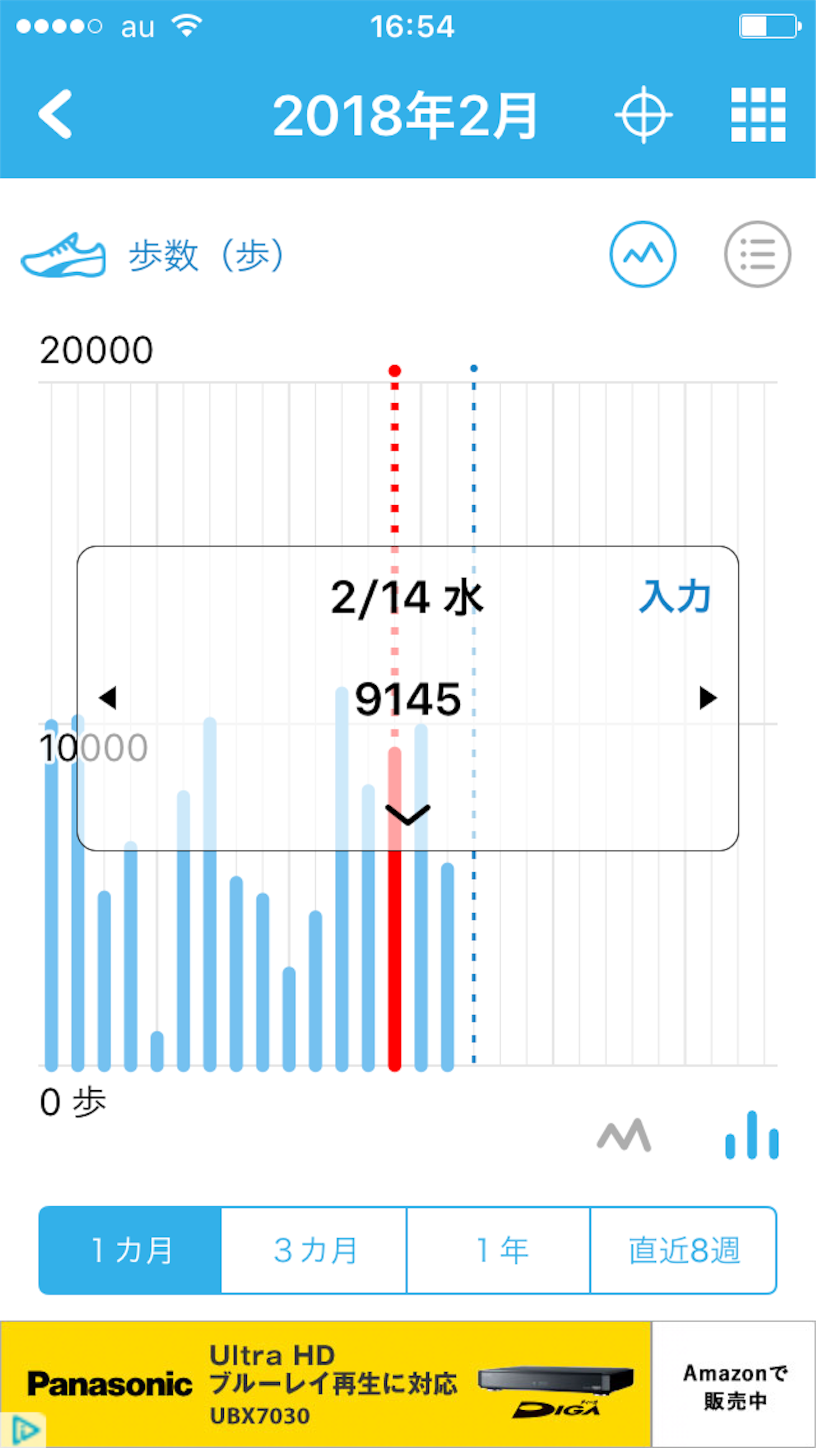Switch to the 1年 range
The width and height of the screenshot is (816, 1448).
(498, 1250)
